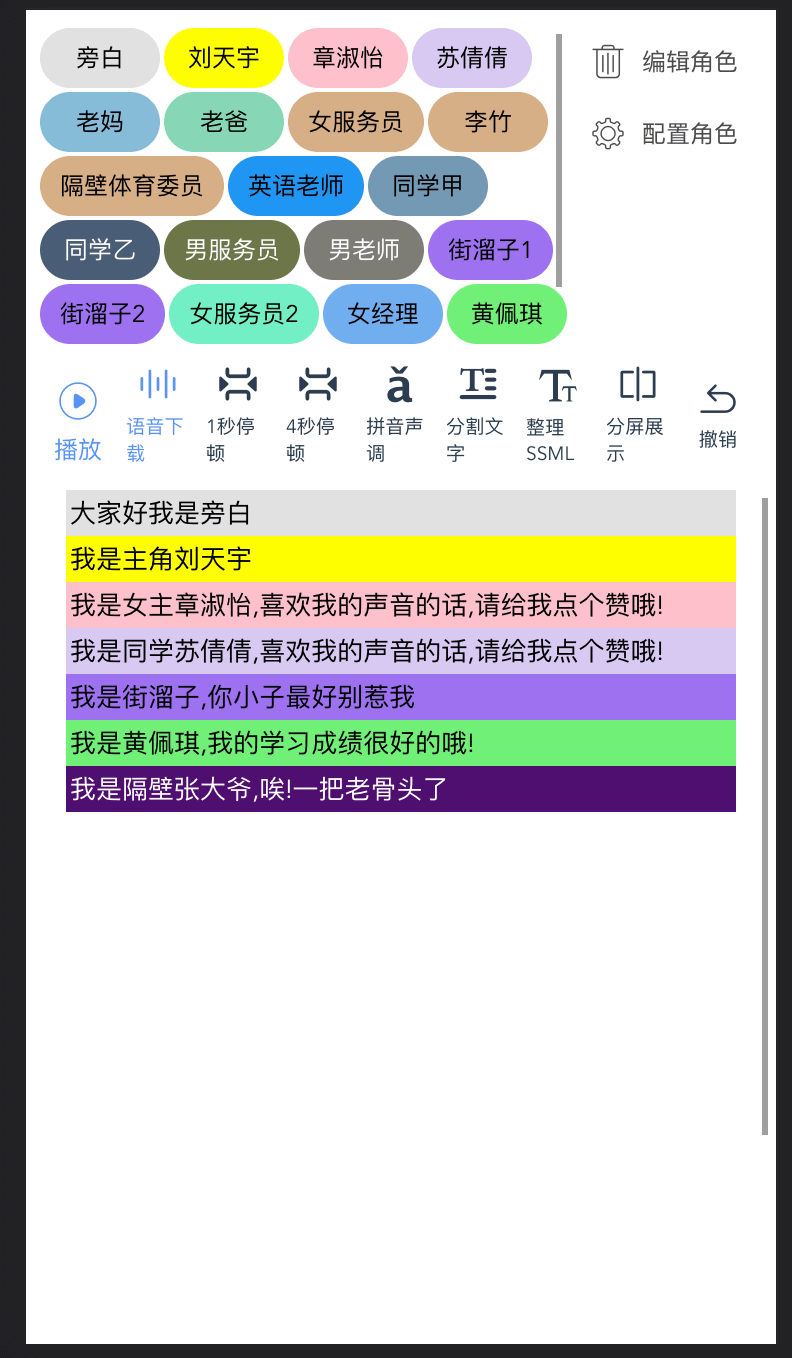Undo with the 撤销 button
Image resolution: width=792 pixels, height=1358 pixels.
(718, 415)
